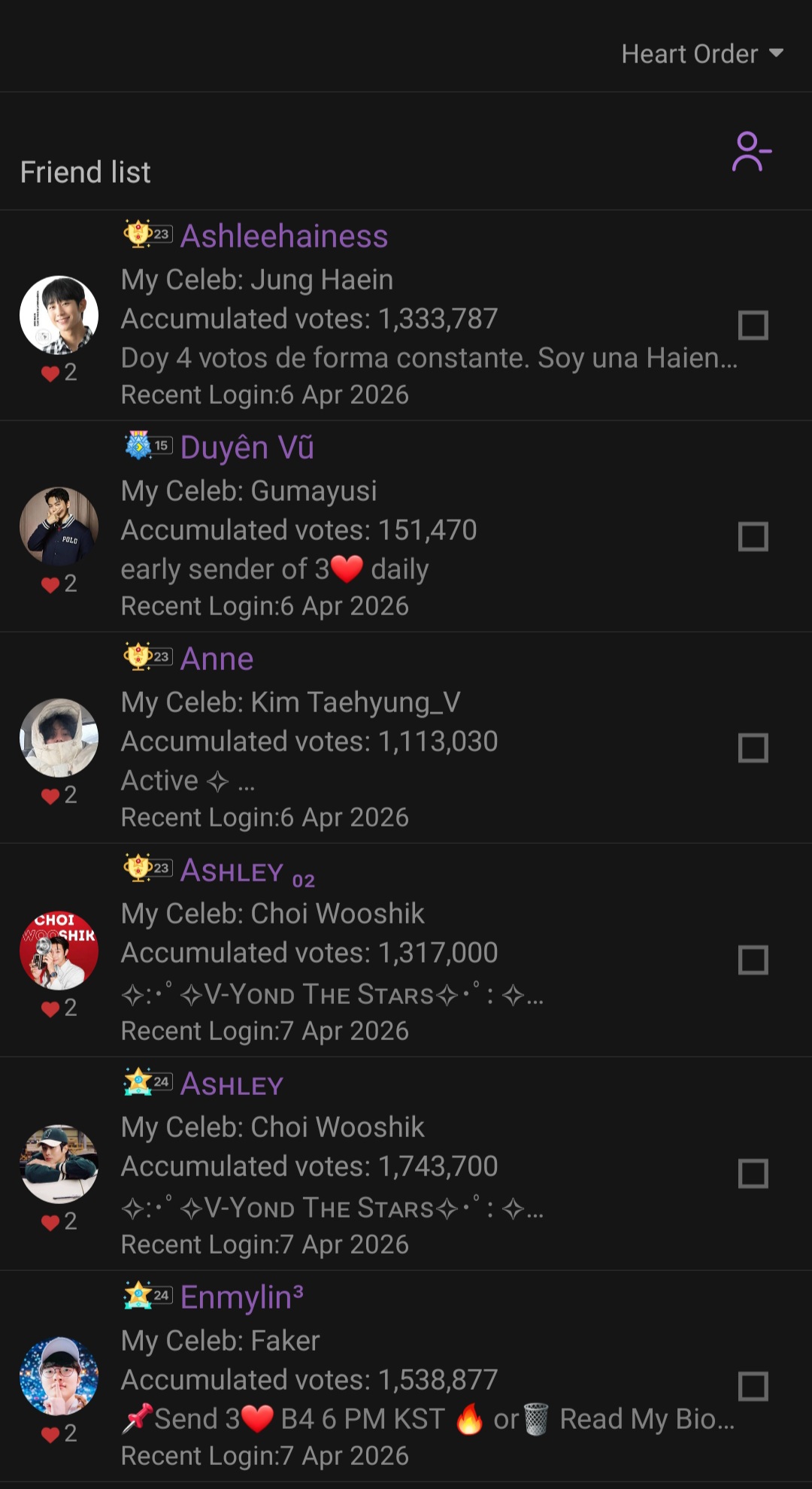Open the Heart Order sort dropdown

(x=701, y=54)
